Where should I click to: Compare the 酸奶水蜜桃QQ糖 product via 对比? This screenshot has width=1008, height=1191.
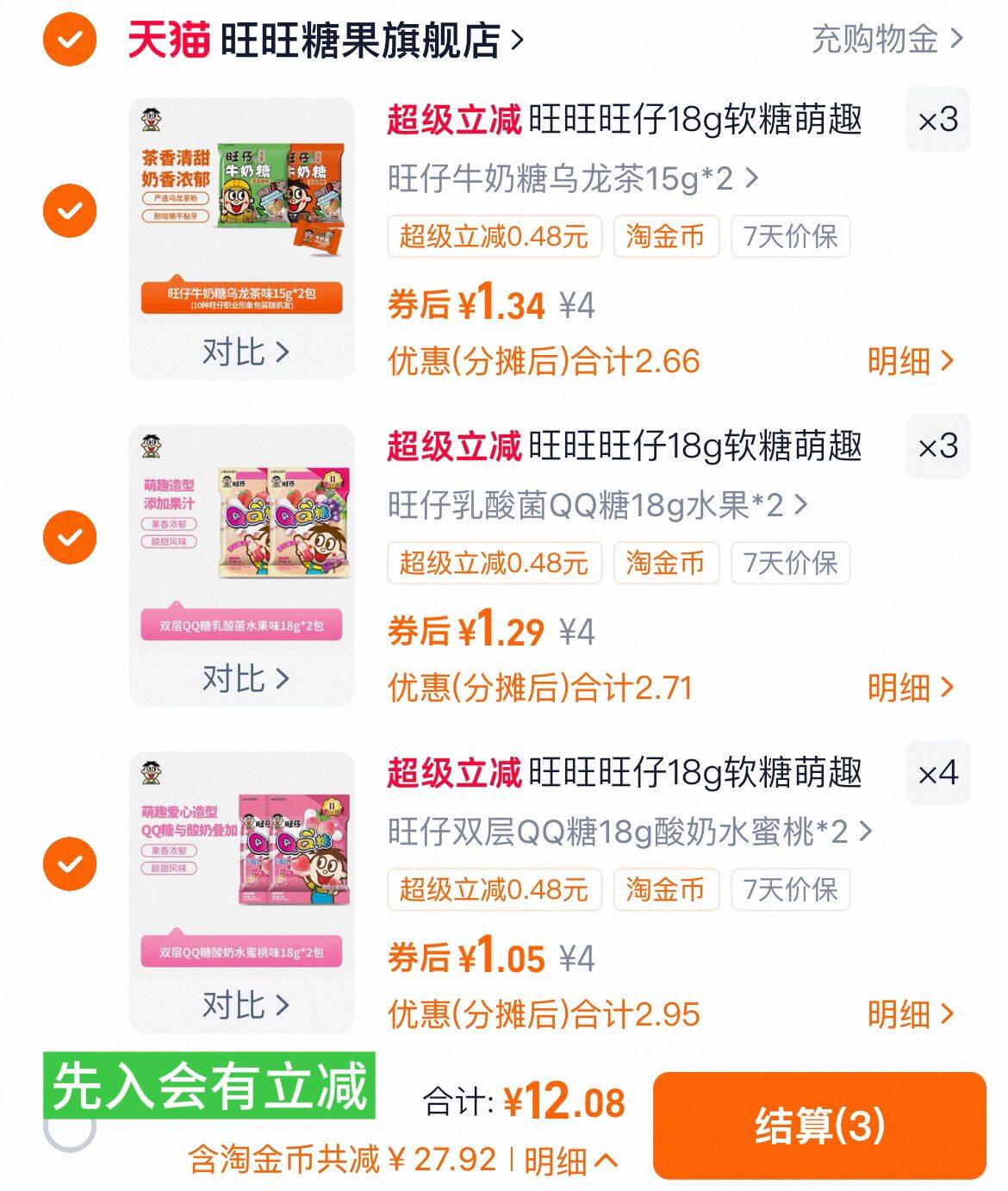(x=245, y=1005)
